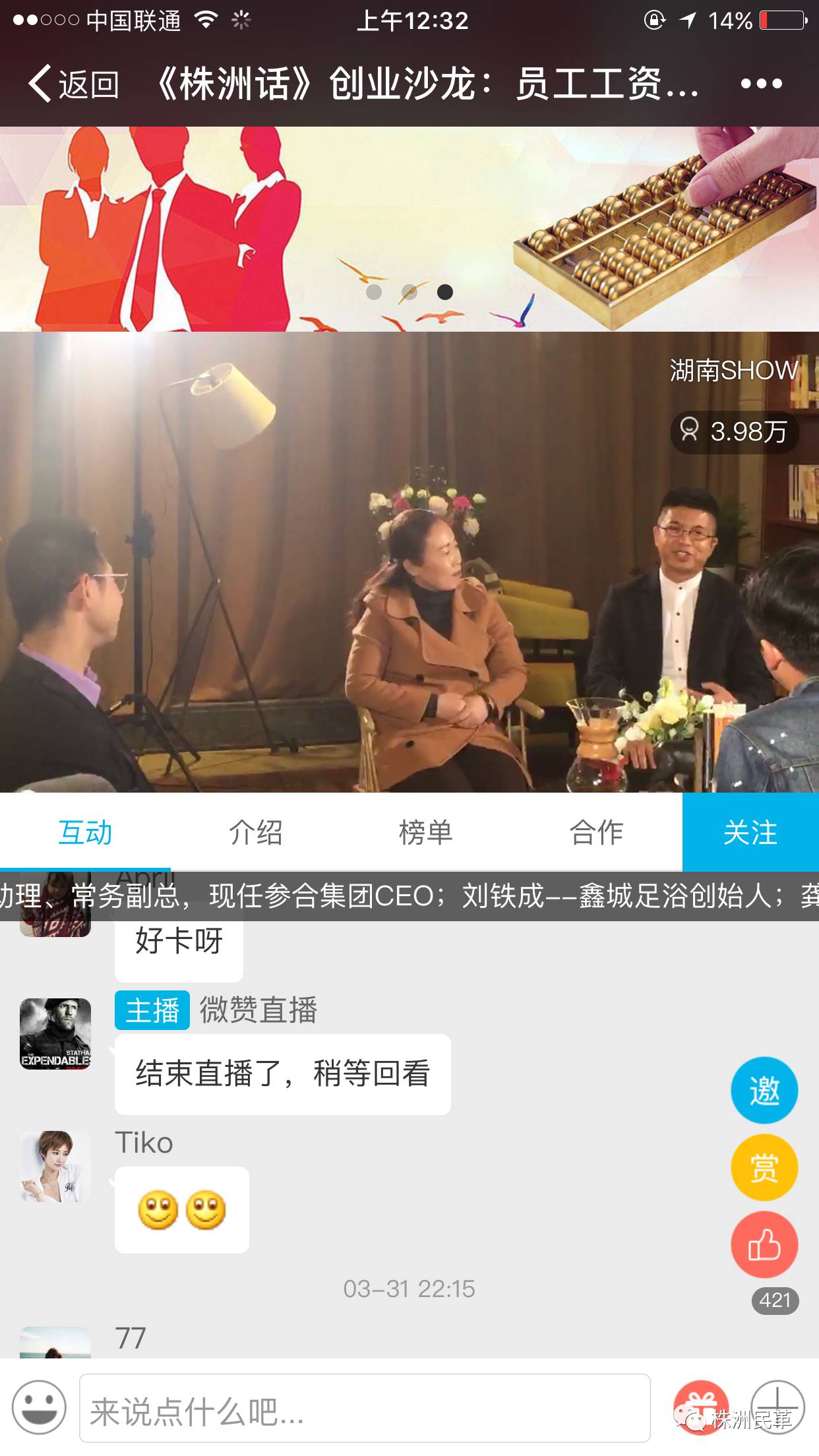Select the 合作 tab
Screen dimensions: 819x1456
click(596, 832)
